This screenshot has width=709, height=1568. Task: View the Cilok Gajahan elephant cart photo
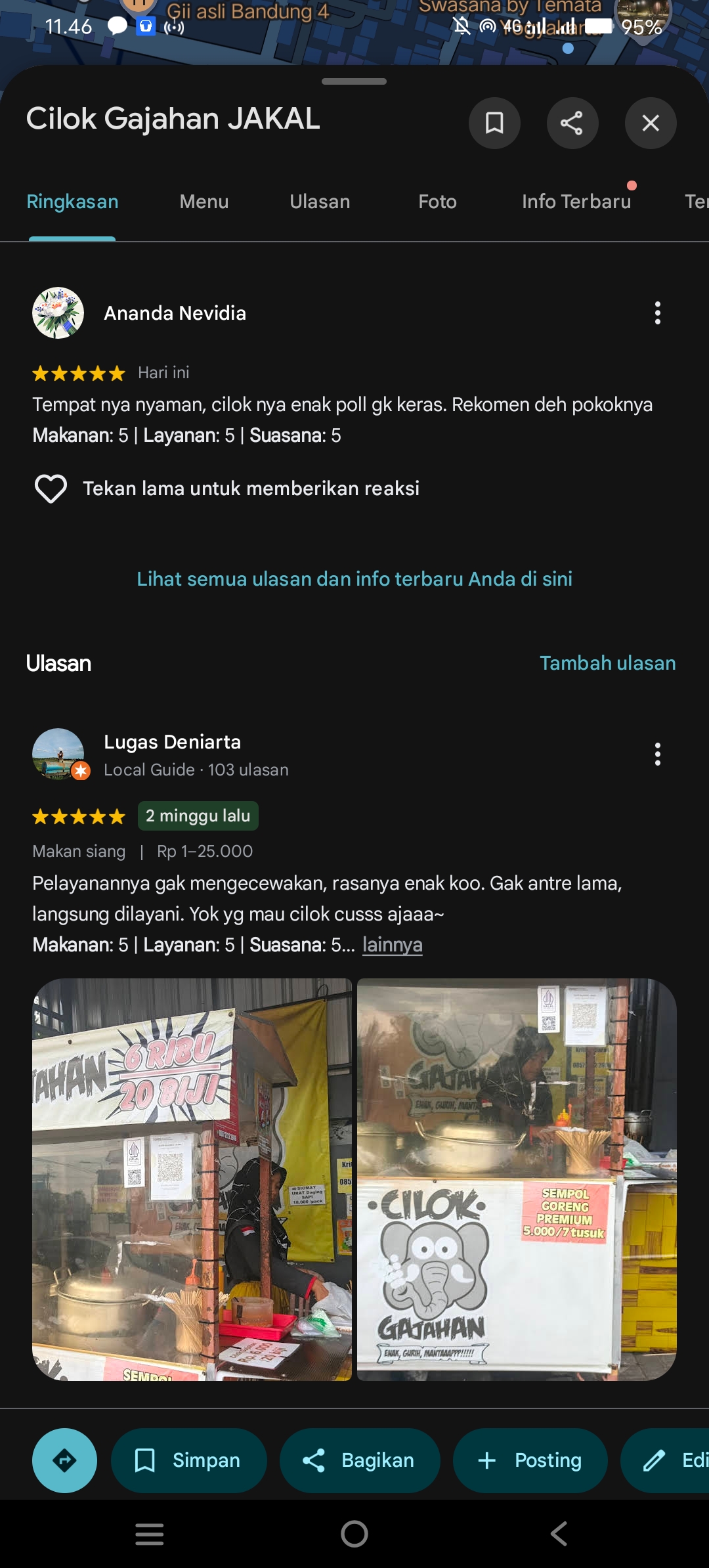point(517,1179)
